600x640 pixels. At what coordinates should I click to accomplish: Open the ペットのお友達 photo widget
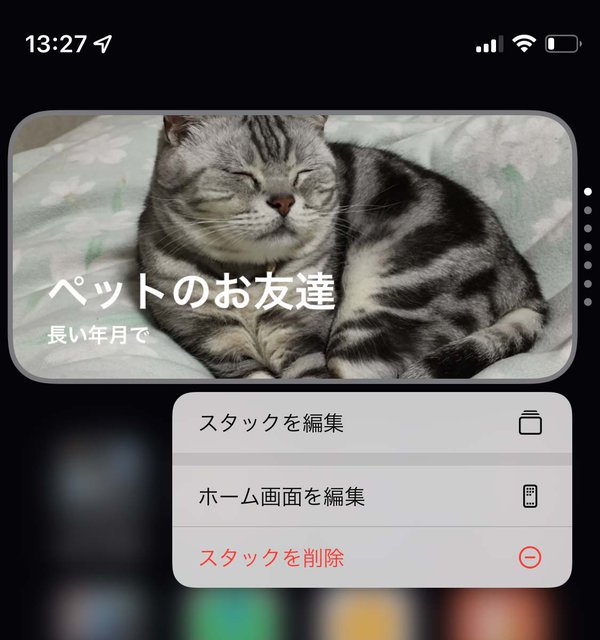[x=292, y=246]
